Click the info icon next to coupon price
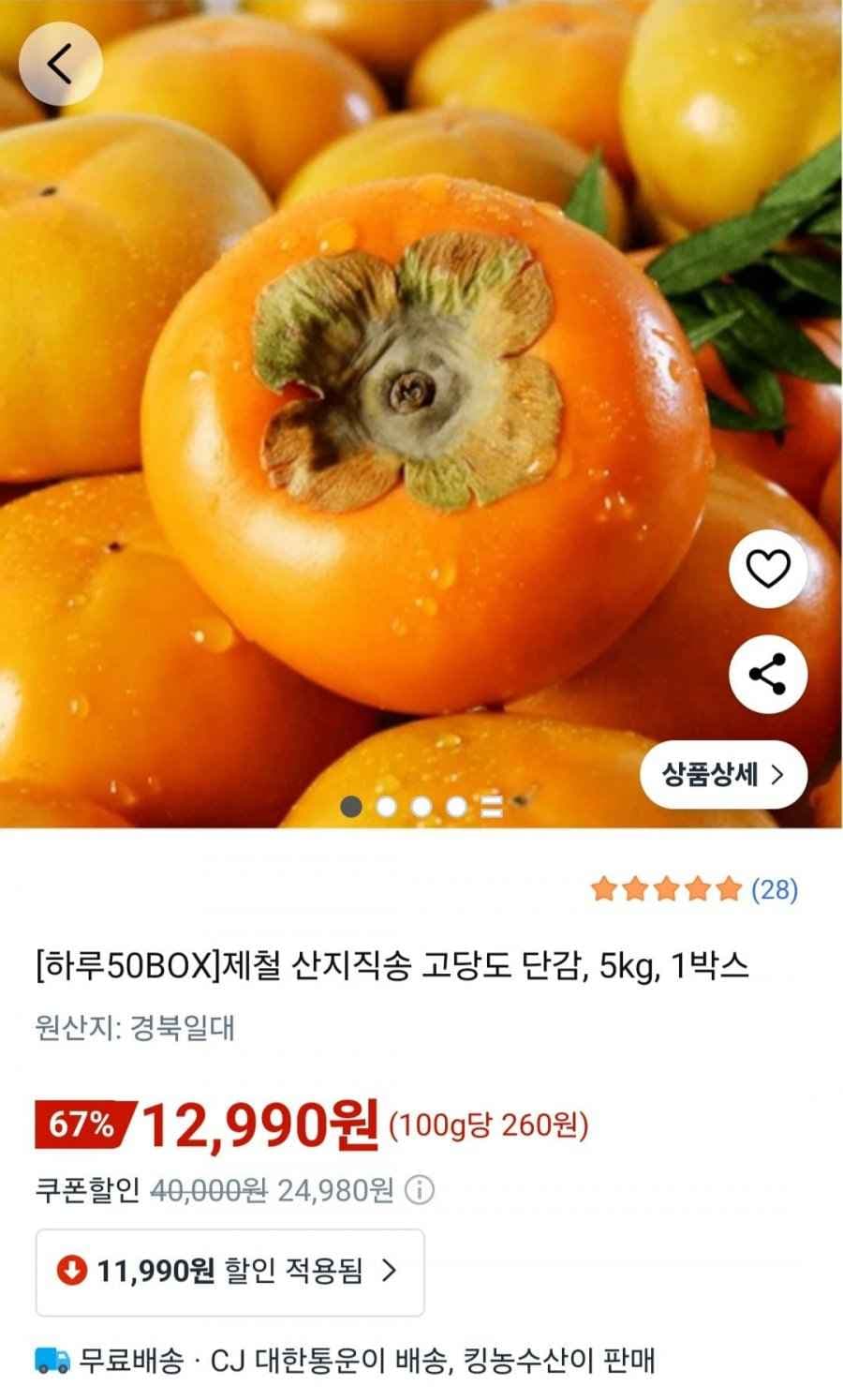This screenshot has width=843, height=1400. click(x=419, y=1191)
